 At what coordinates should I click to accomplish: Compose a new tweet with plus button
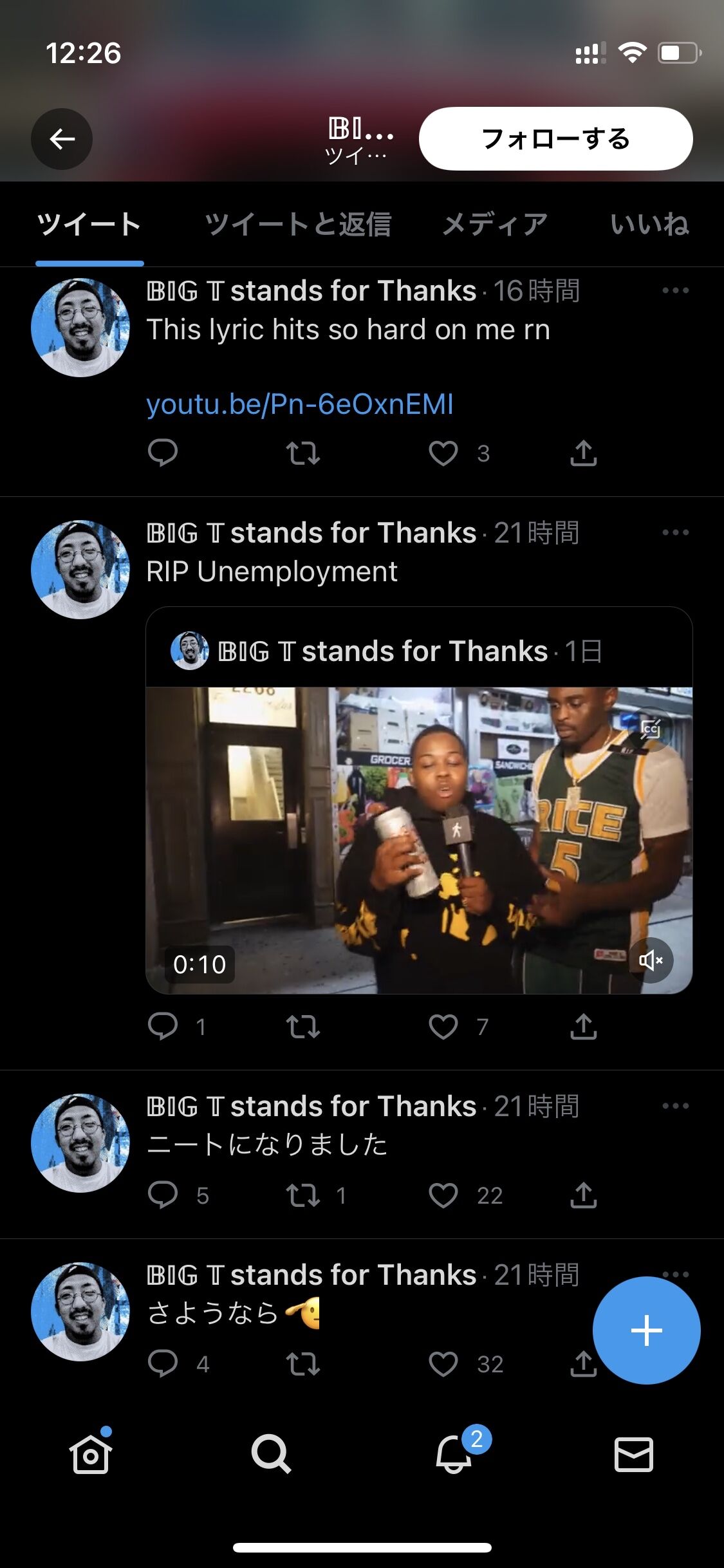[x=646, y=1330]
